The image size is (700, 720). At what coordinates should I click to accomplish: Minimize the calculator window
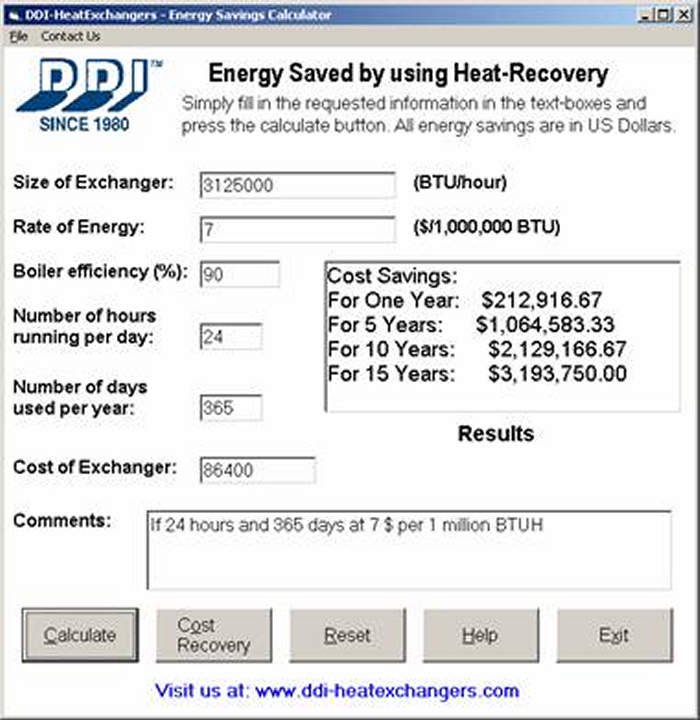click(x=648, y=16)
